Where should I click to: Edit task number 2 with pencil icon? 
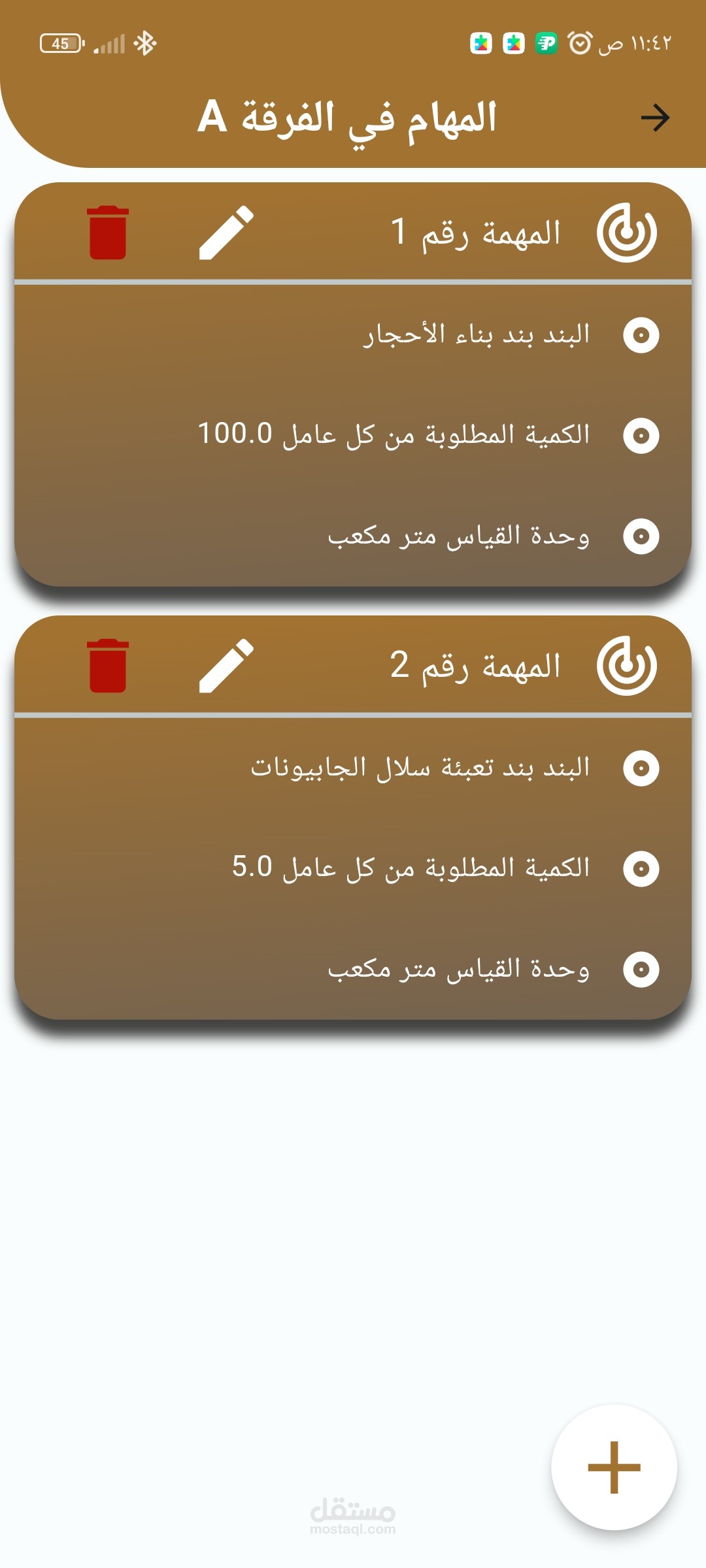point(226,666)
